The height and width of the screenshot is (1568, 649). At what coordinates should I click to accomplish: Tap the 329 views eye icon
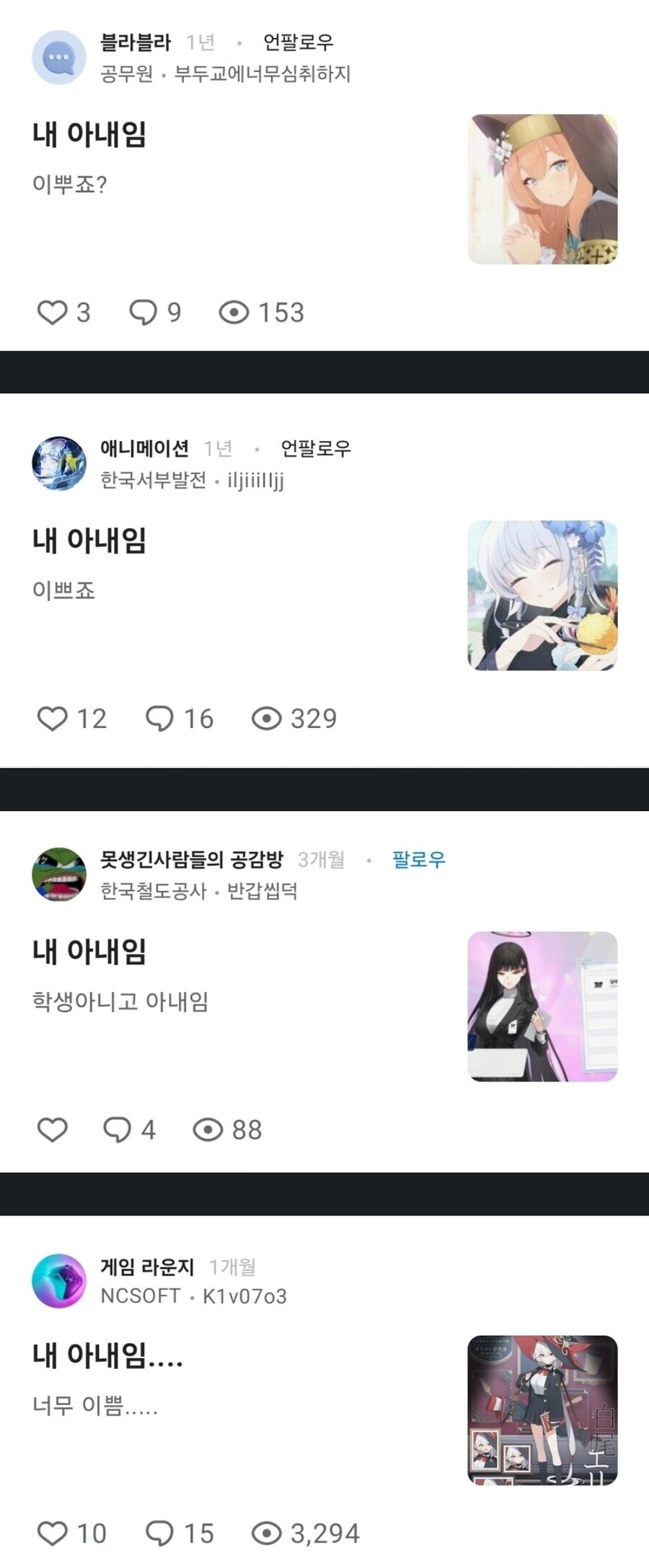click(268, 718)
